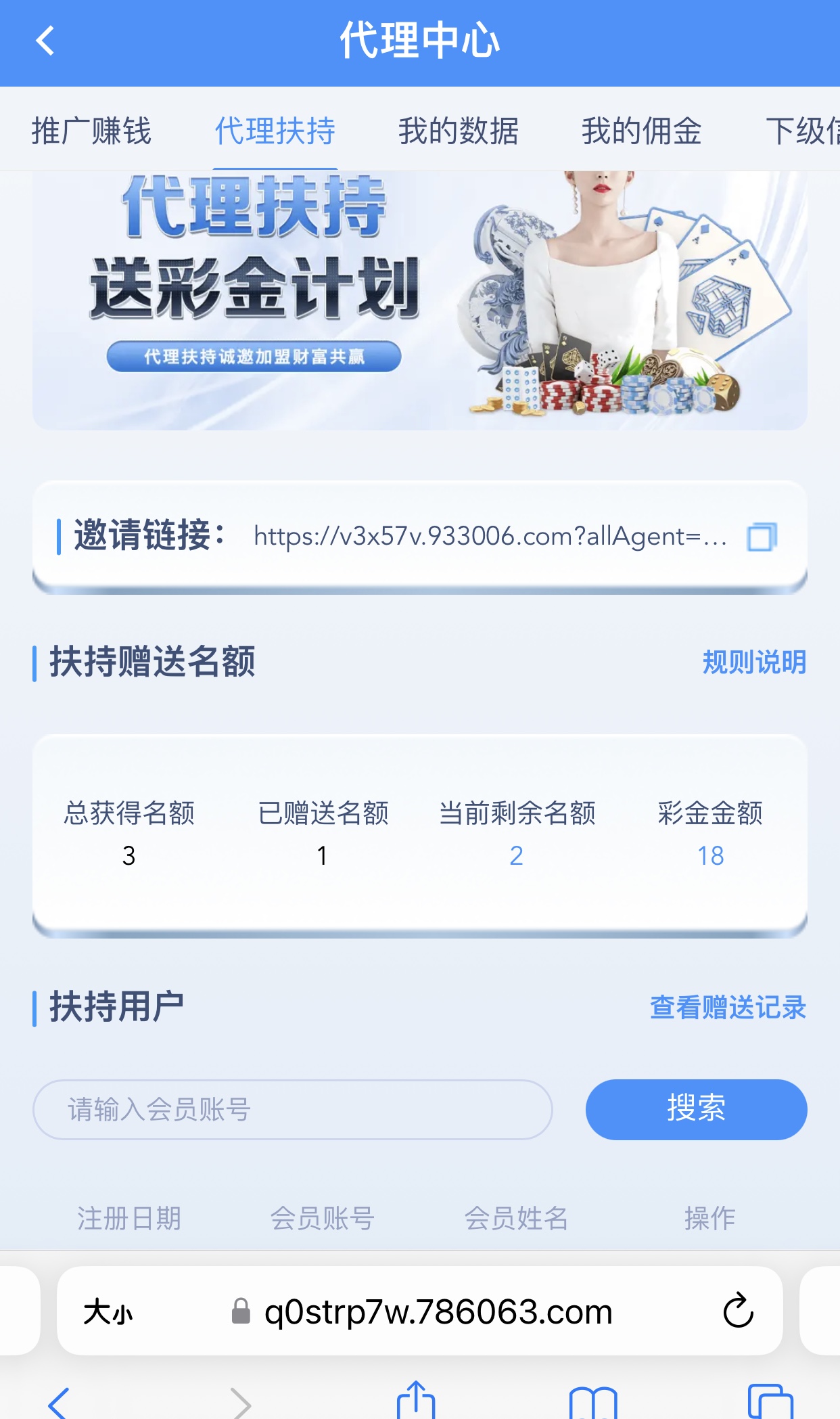Focus the 请输入会员账号 input field
This screenshot has width=840, height=1419.
click(292, 1110)
